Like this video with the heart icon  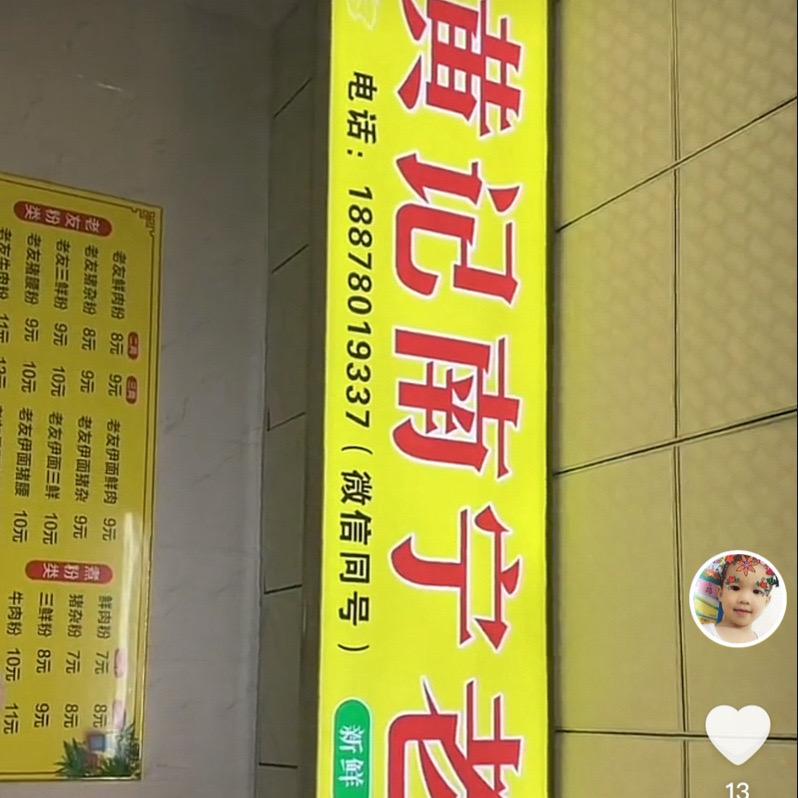click(x=738, y=733)
